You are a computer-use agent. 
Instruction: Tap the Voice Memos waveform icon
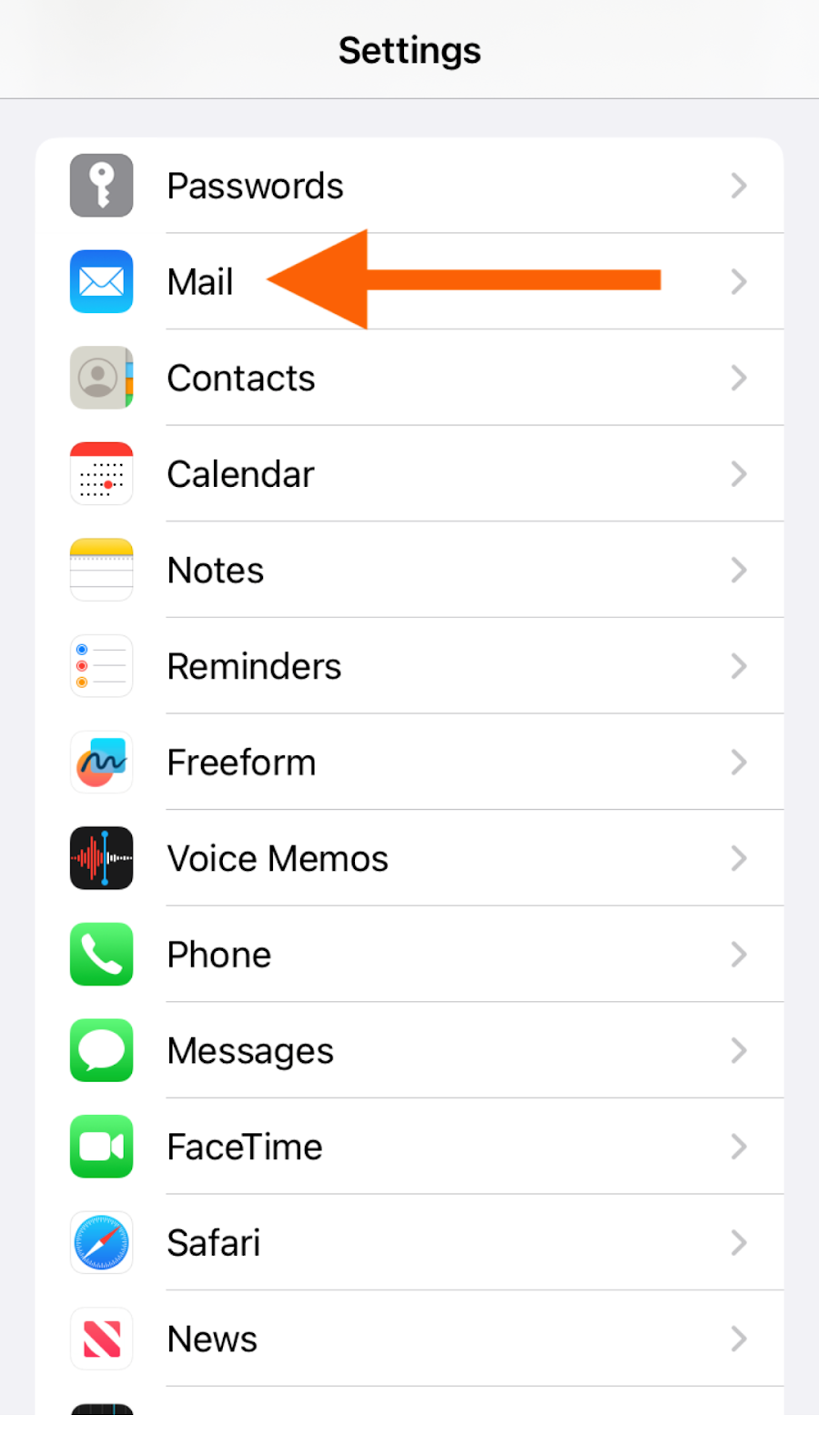101,858
